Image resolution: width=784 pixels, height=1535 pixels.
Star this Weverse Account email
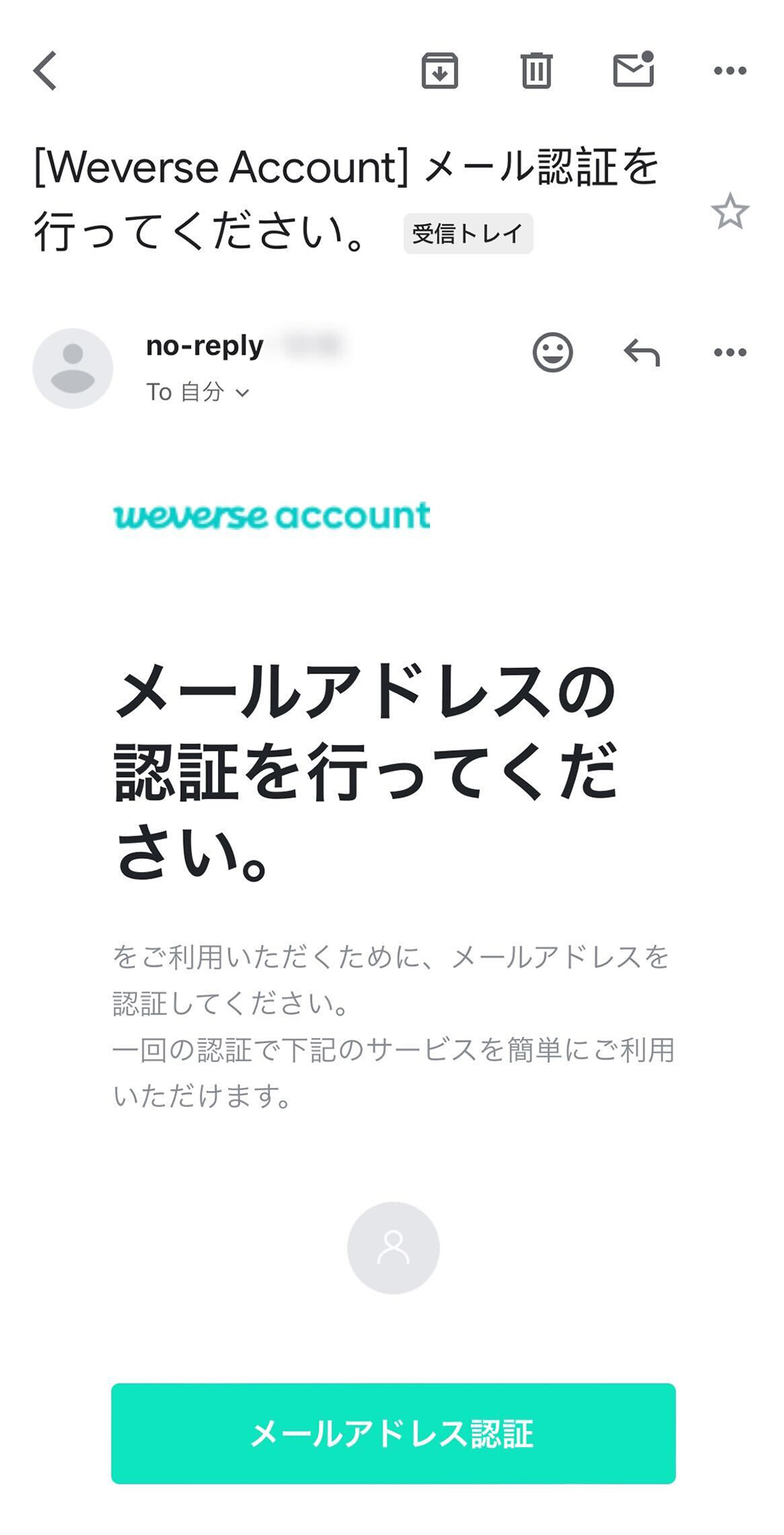coord(729,212)
